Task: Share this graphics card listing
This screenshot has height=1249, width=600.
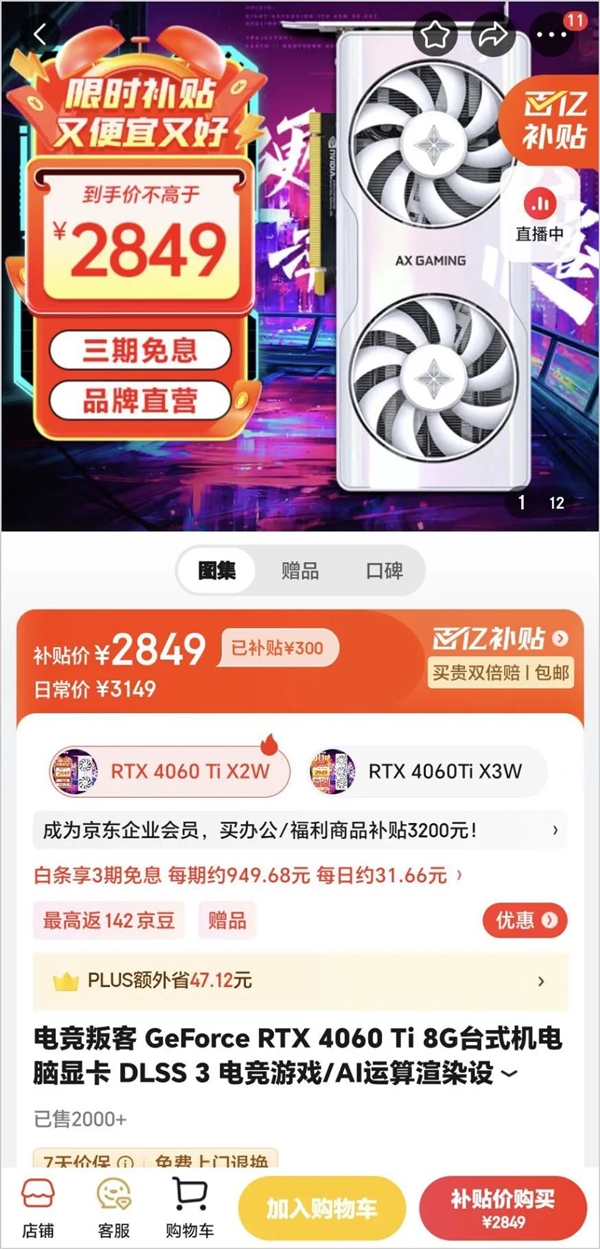Action: (493, 35)
